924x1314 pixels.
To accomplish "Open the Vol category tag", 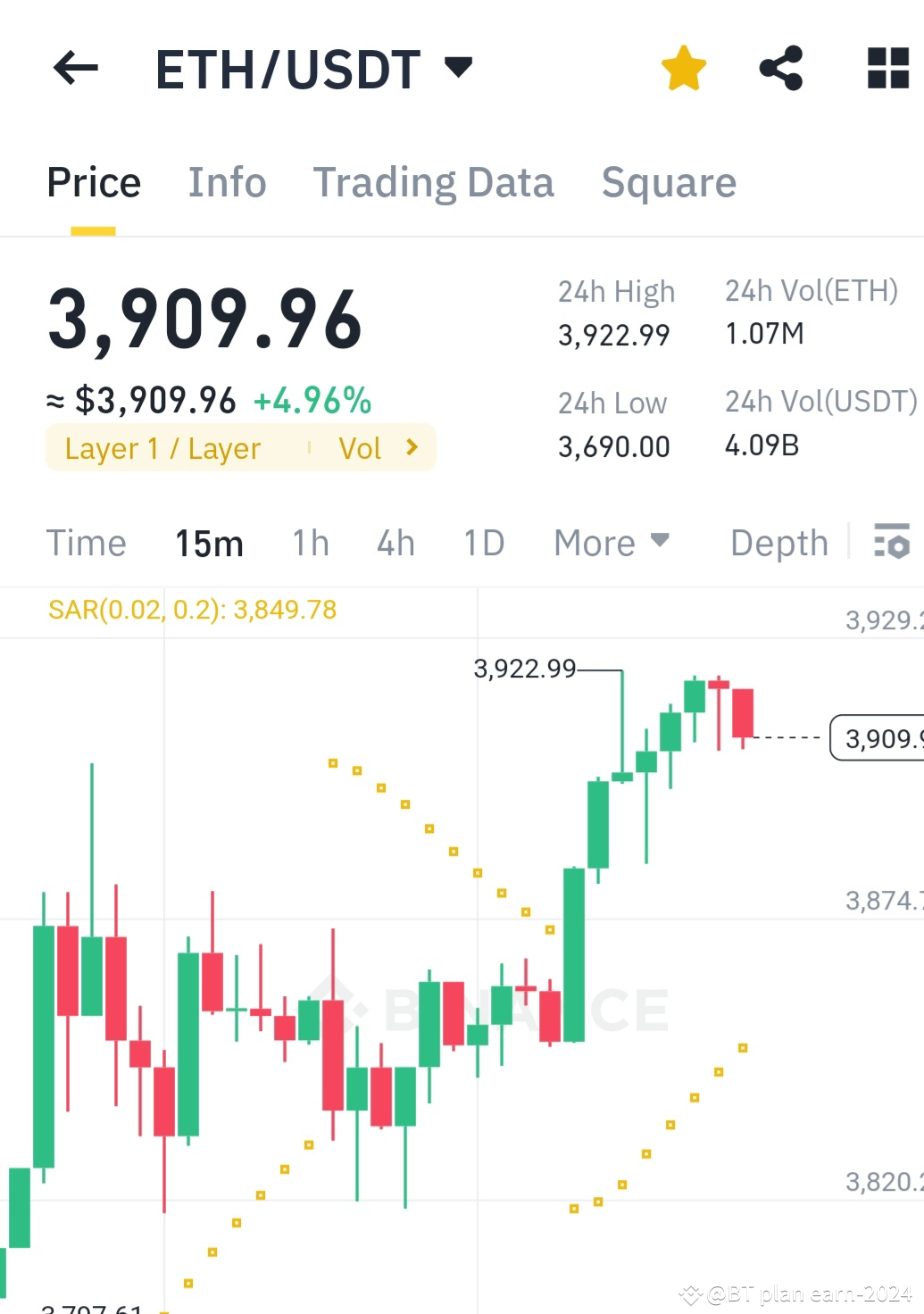I will pyautogui.click(x=361, y=448).
